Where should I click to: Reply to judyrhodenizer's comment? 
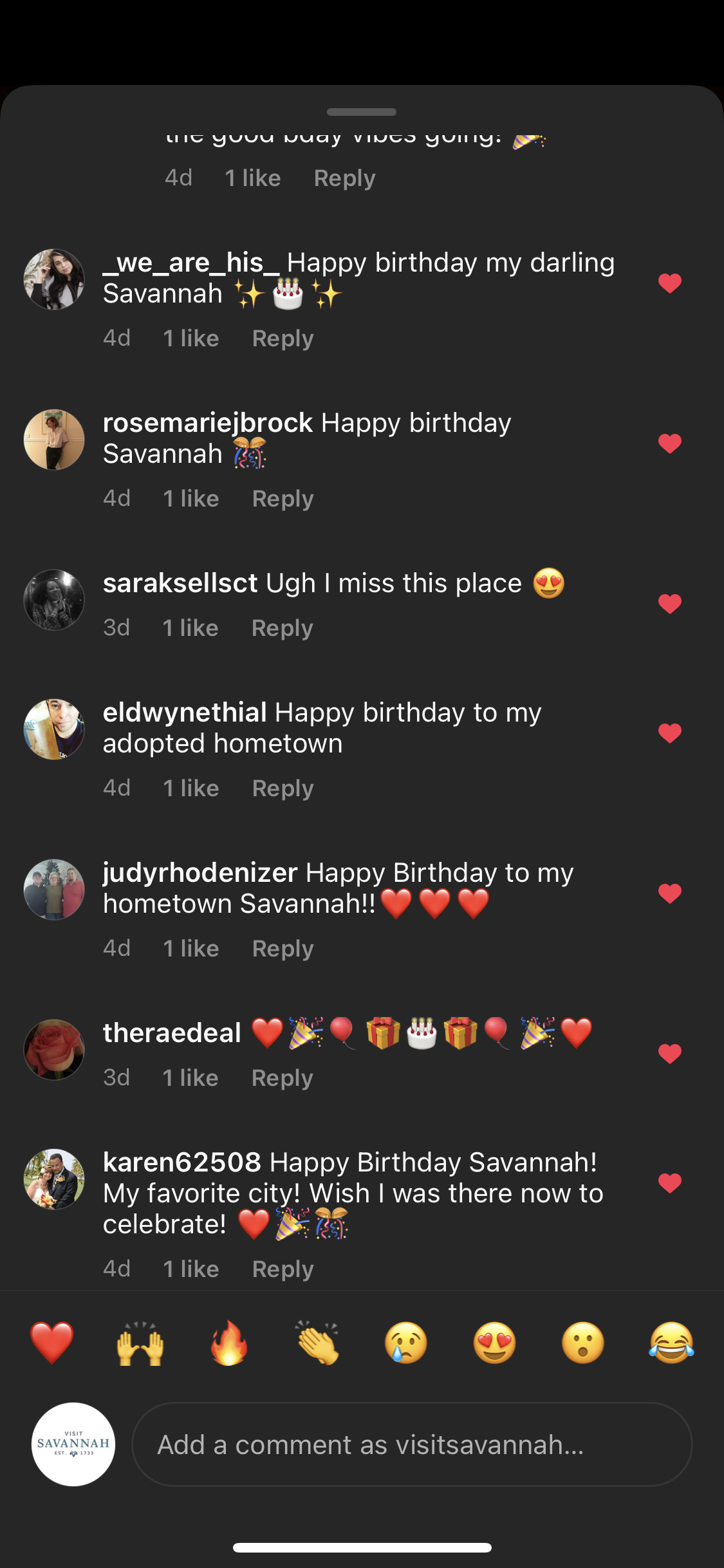pos(283,949)
